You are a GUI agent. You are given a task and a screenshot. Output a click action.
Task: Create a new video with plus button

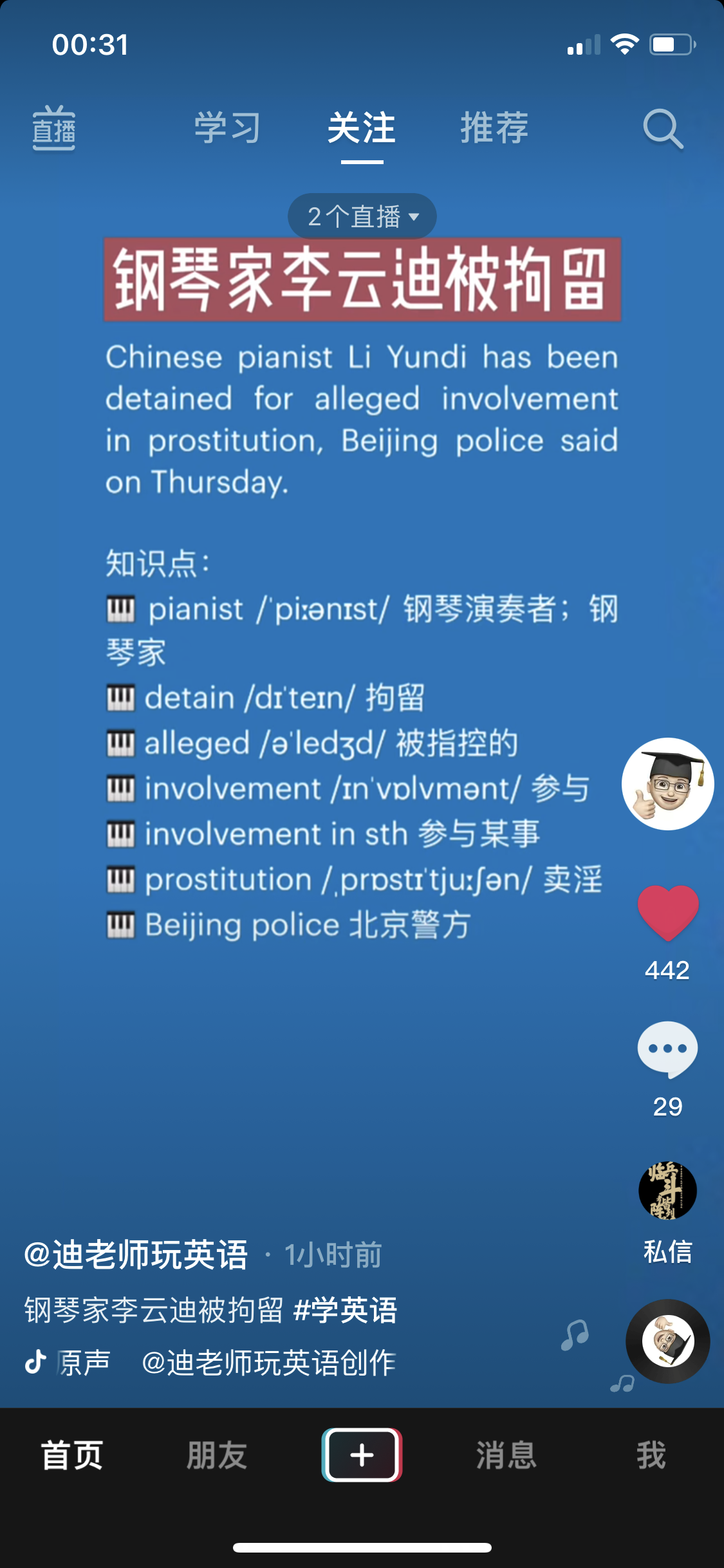point(362,1455)
